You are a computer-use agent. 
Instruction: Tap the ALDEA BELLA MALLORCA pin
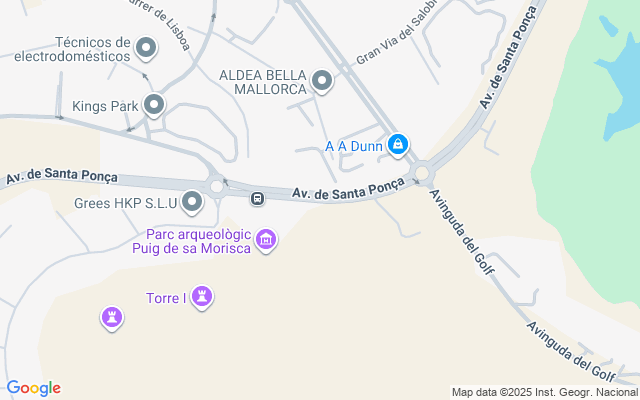click(322, 81)
